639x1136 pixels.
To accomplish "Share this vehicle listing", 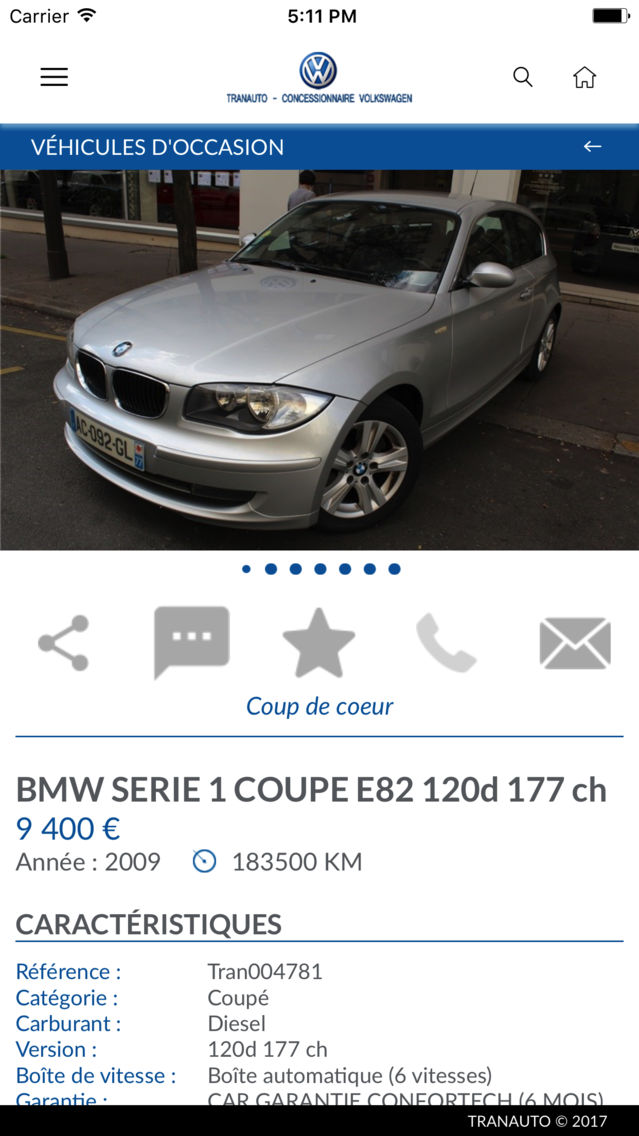I will (x=64, y=643).
